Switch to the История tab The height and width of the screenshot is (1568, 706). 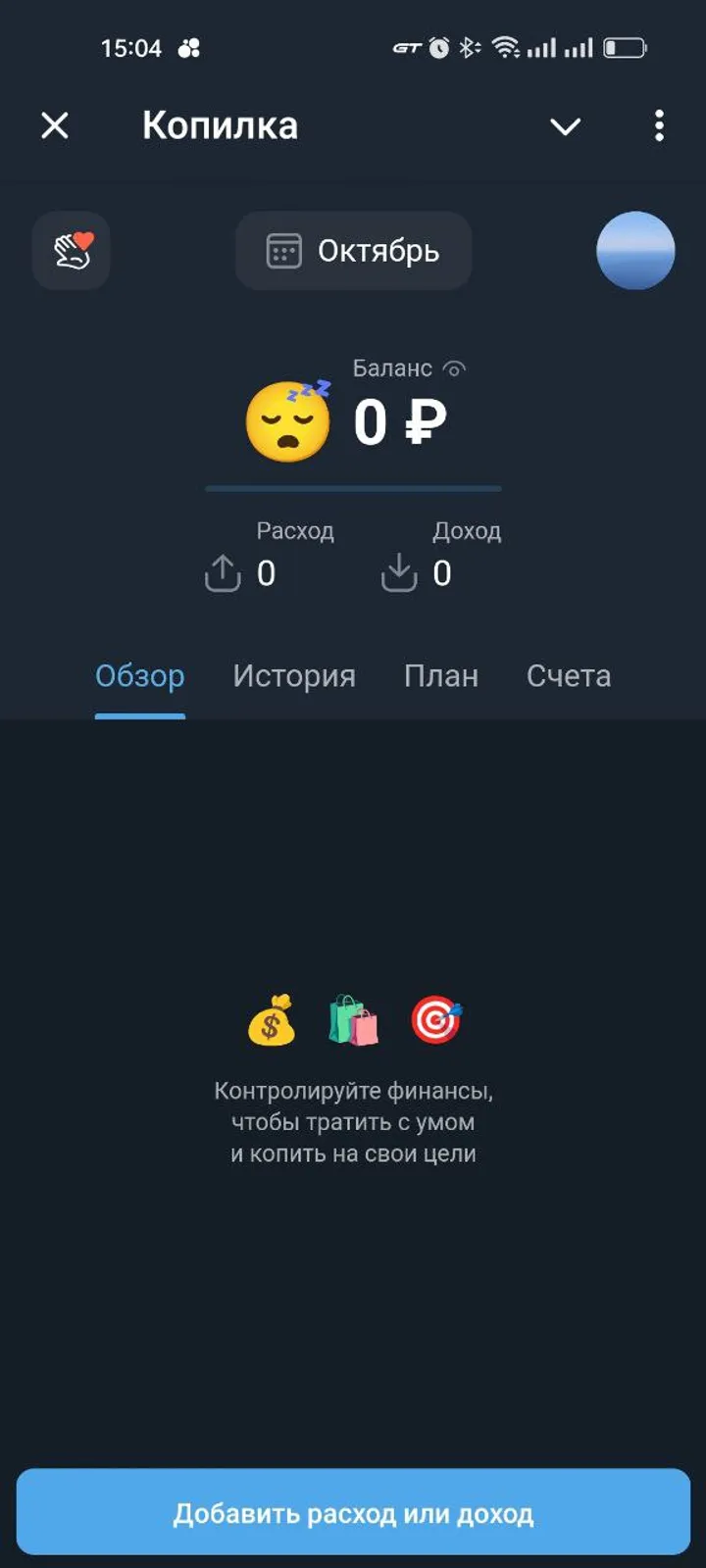click(294, 675)
